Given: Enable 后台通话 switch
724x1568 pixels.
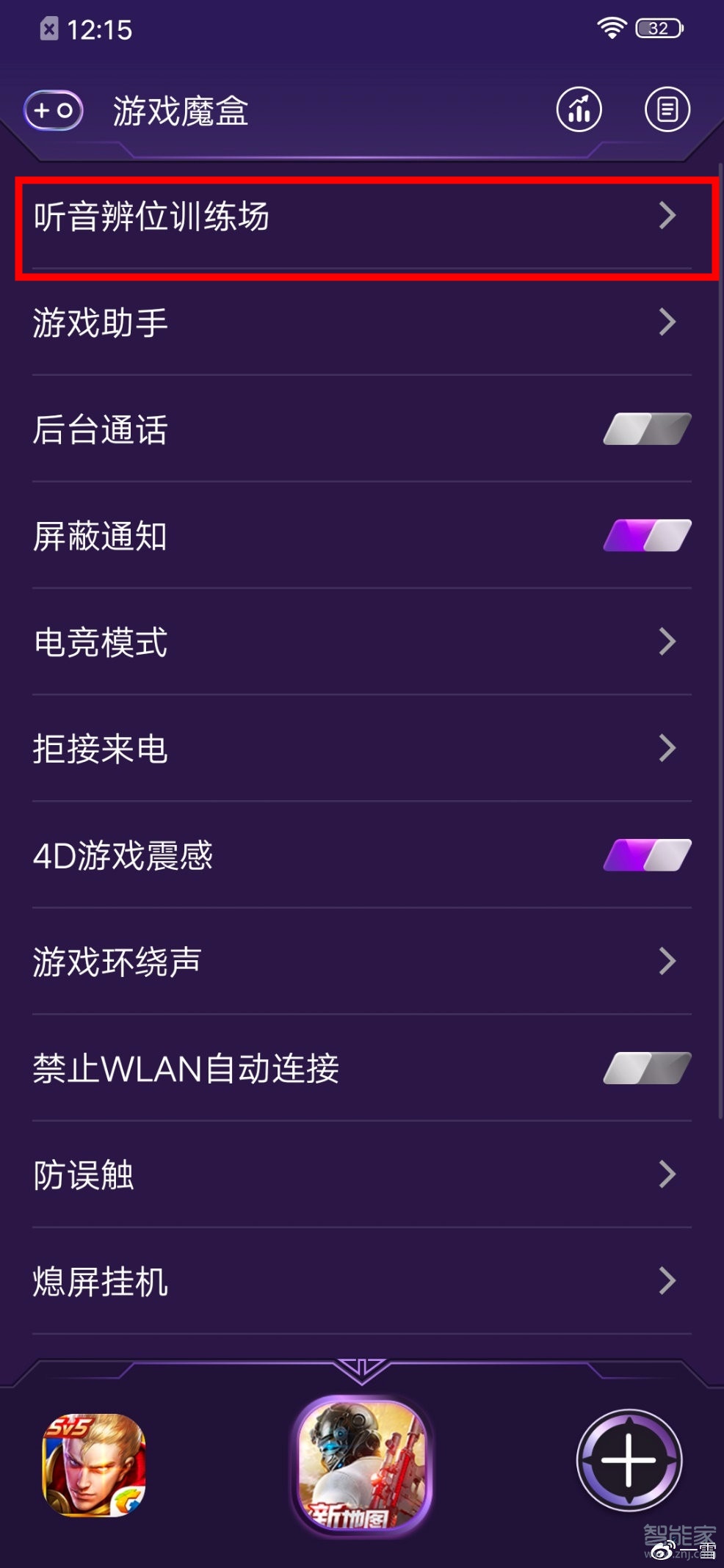Looking at the screenshot, I should (647, 429).
